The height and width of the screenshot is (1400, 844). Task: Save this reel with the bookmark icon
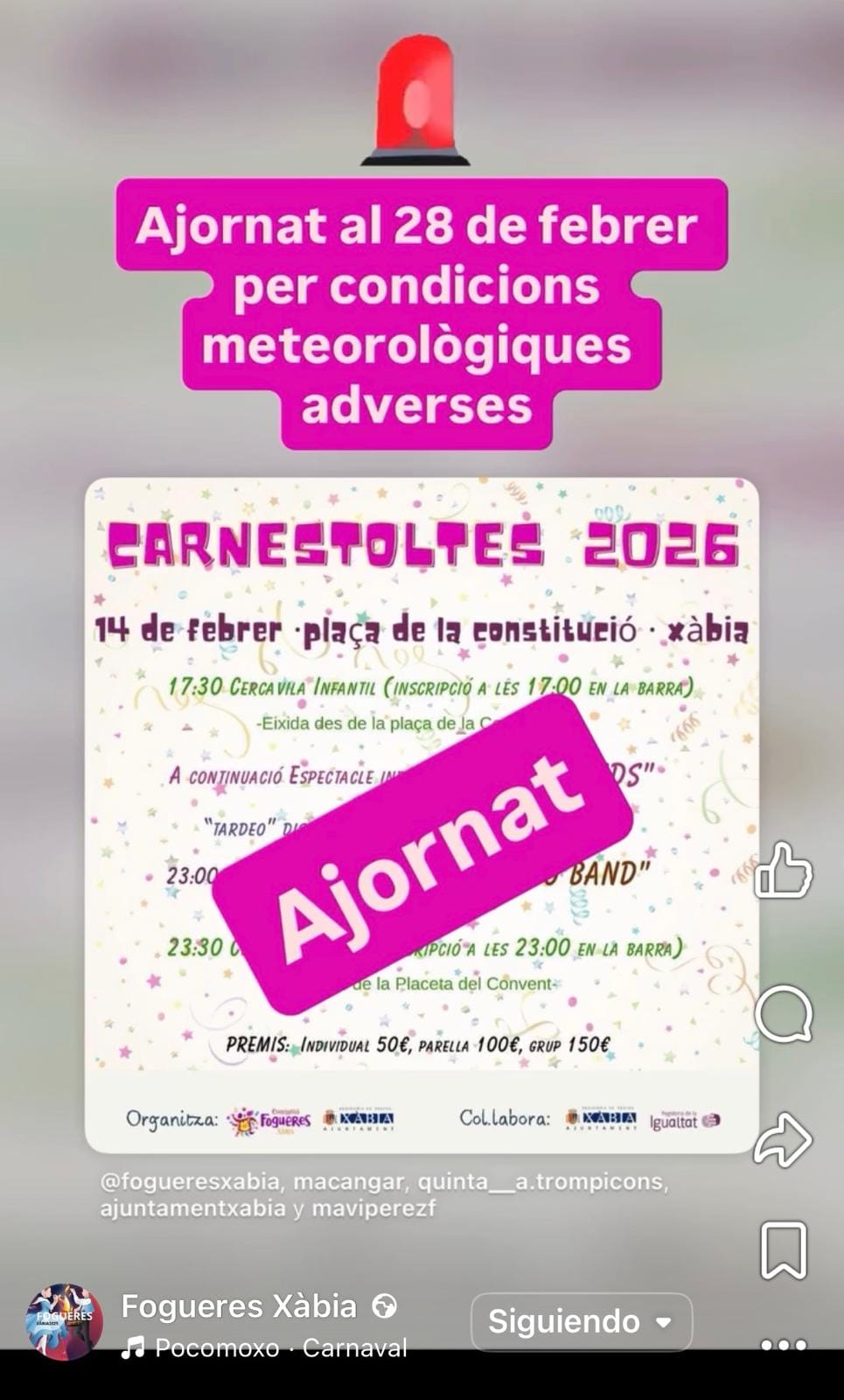784,1250
